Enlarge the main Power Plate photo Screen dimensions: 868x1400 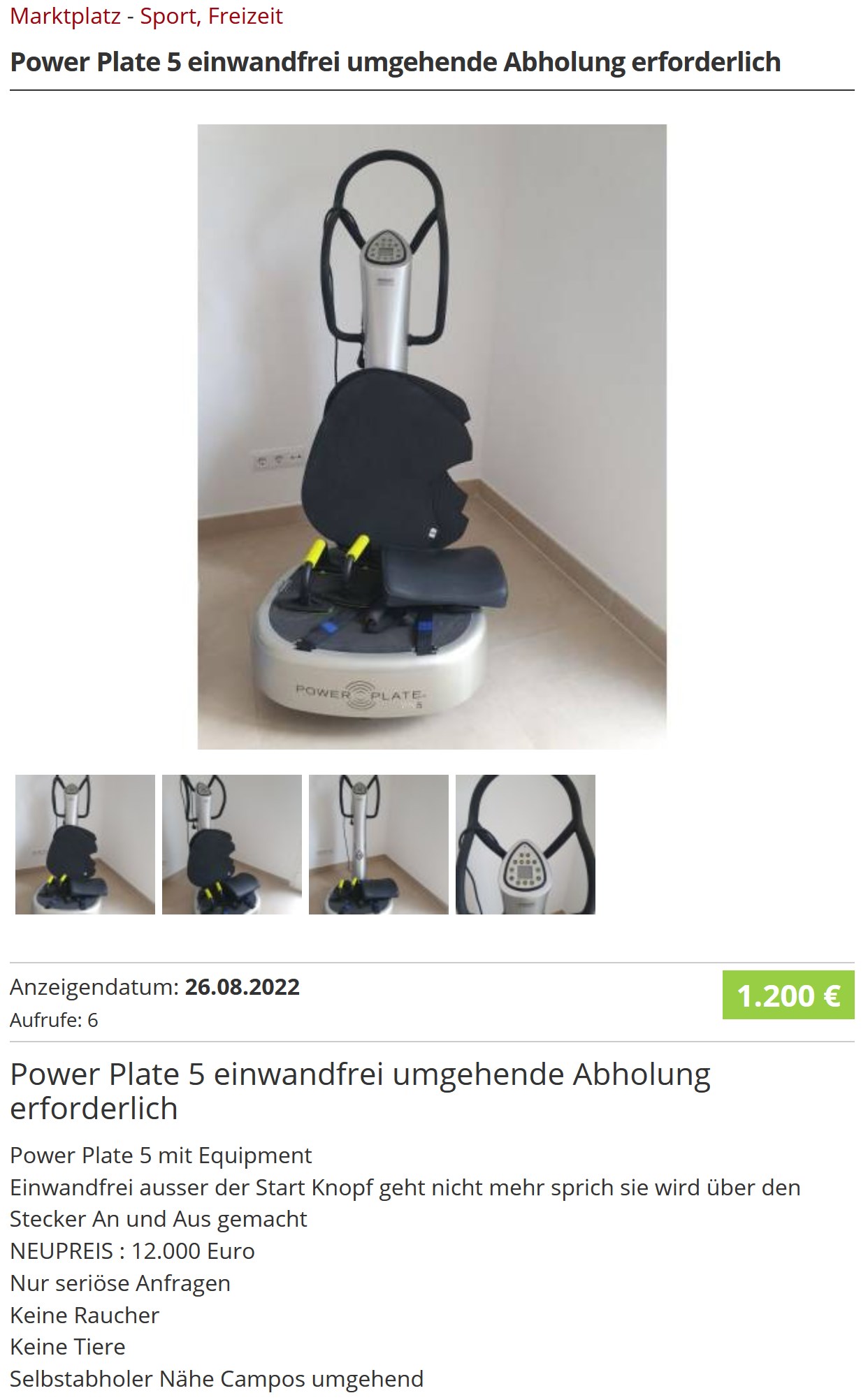click(x=432, y=437)
